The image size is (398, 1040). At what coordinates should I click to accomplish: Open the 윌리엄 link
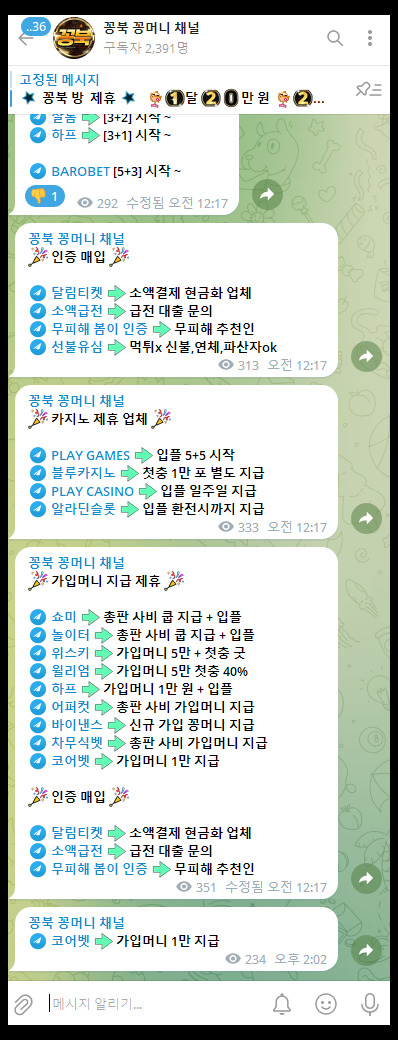pos(70,671)
